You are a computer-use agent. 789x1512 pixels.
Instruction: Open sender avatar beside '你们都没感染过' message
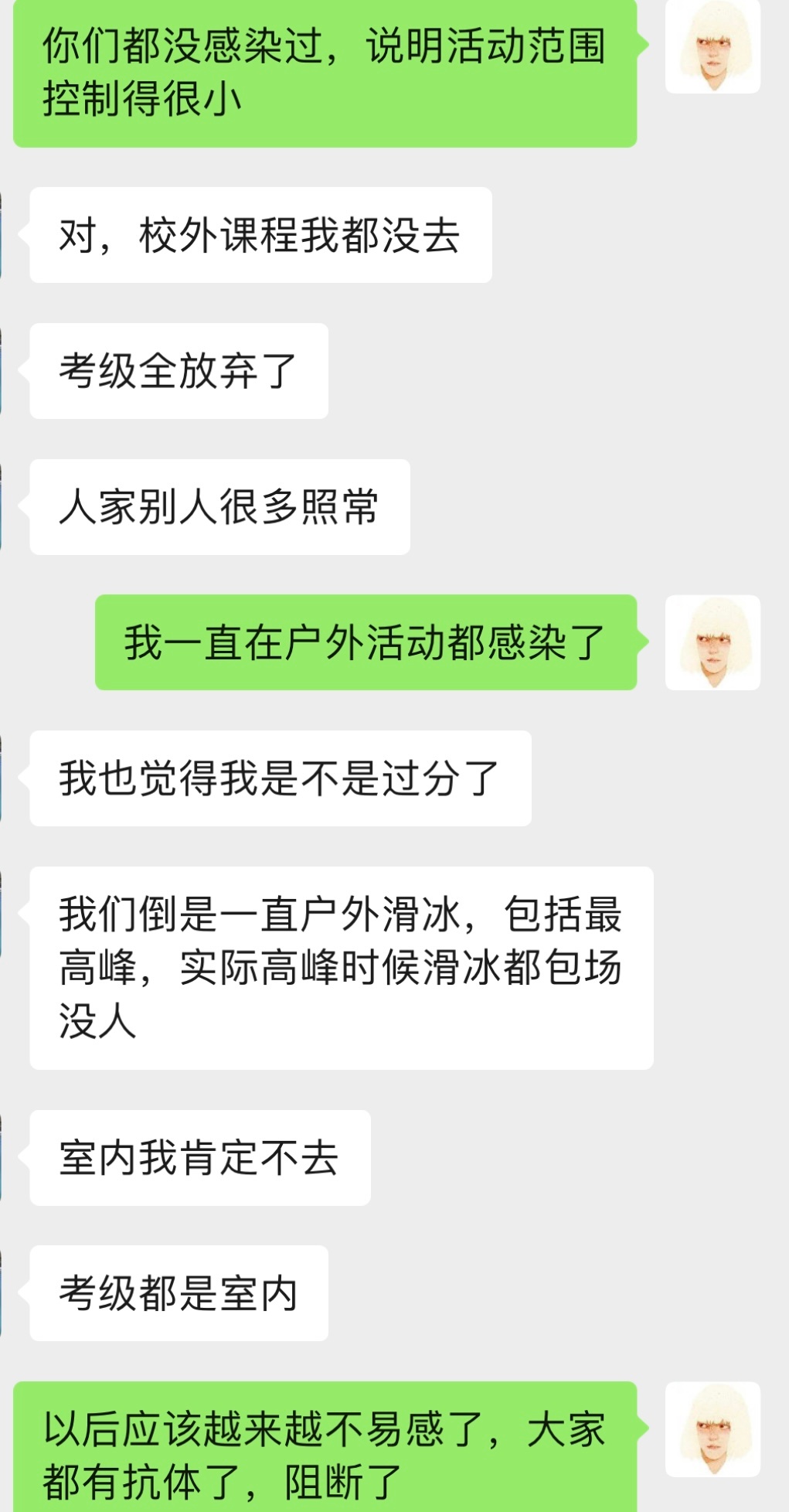(x=712, y=46)
